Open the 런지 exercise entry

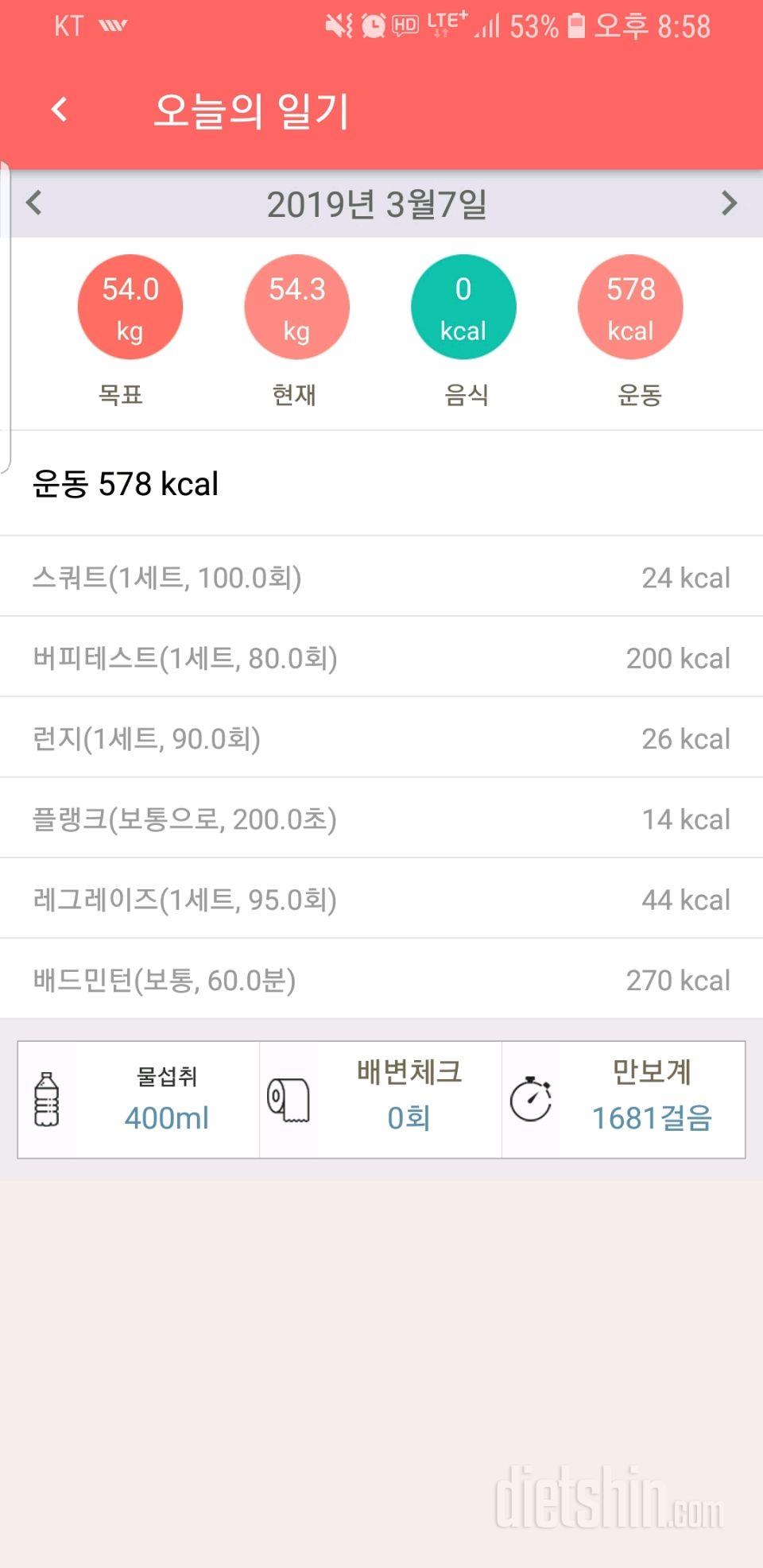(381, 738)
